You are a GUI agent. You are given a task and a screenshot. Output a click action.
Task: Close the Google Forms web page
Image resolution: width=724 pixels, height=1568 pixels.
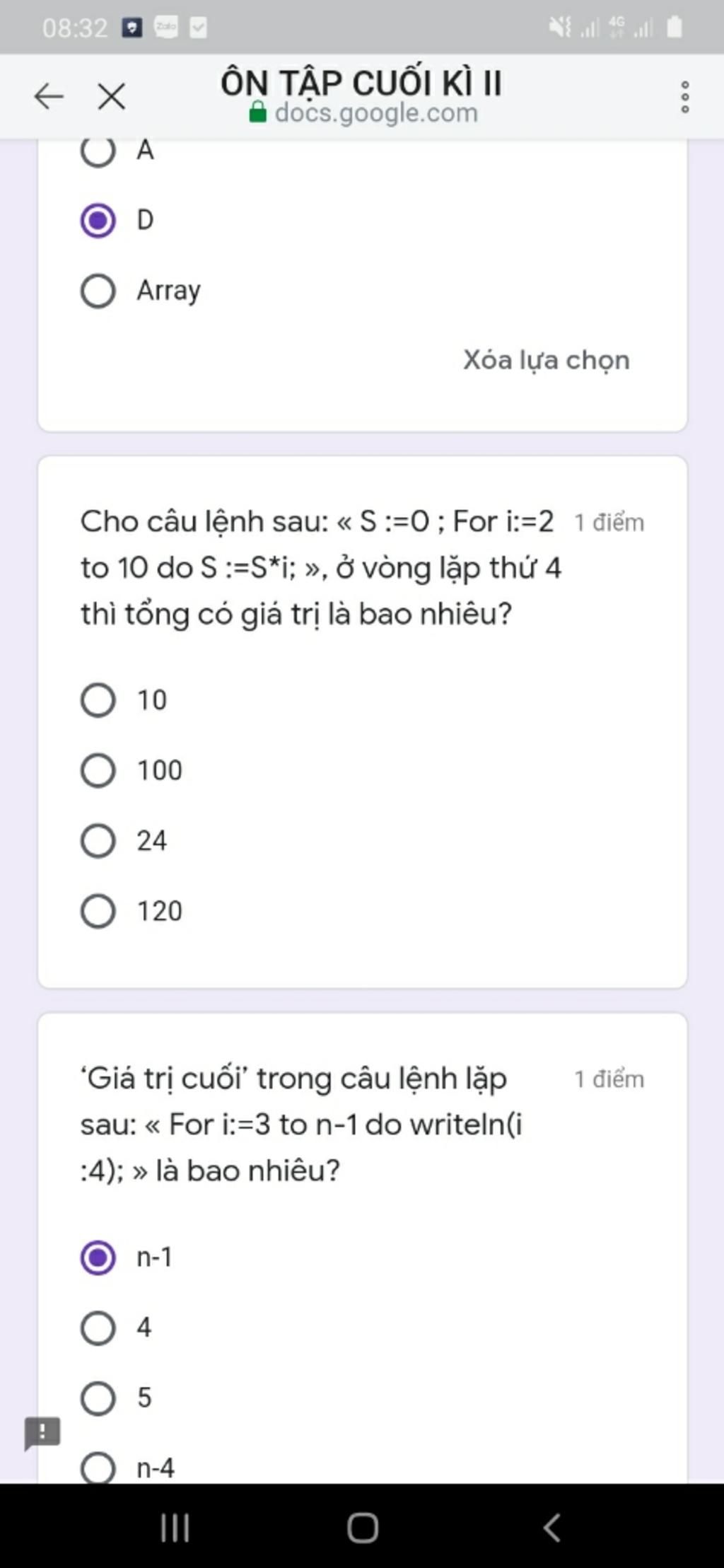(x=112, y=96)
